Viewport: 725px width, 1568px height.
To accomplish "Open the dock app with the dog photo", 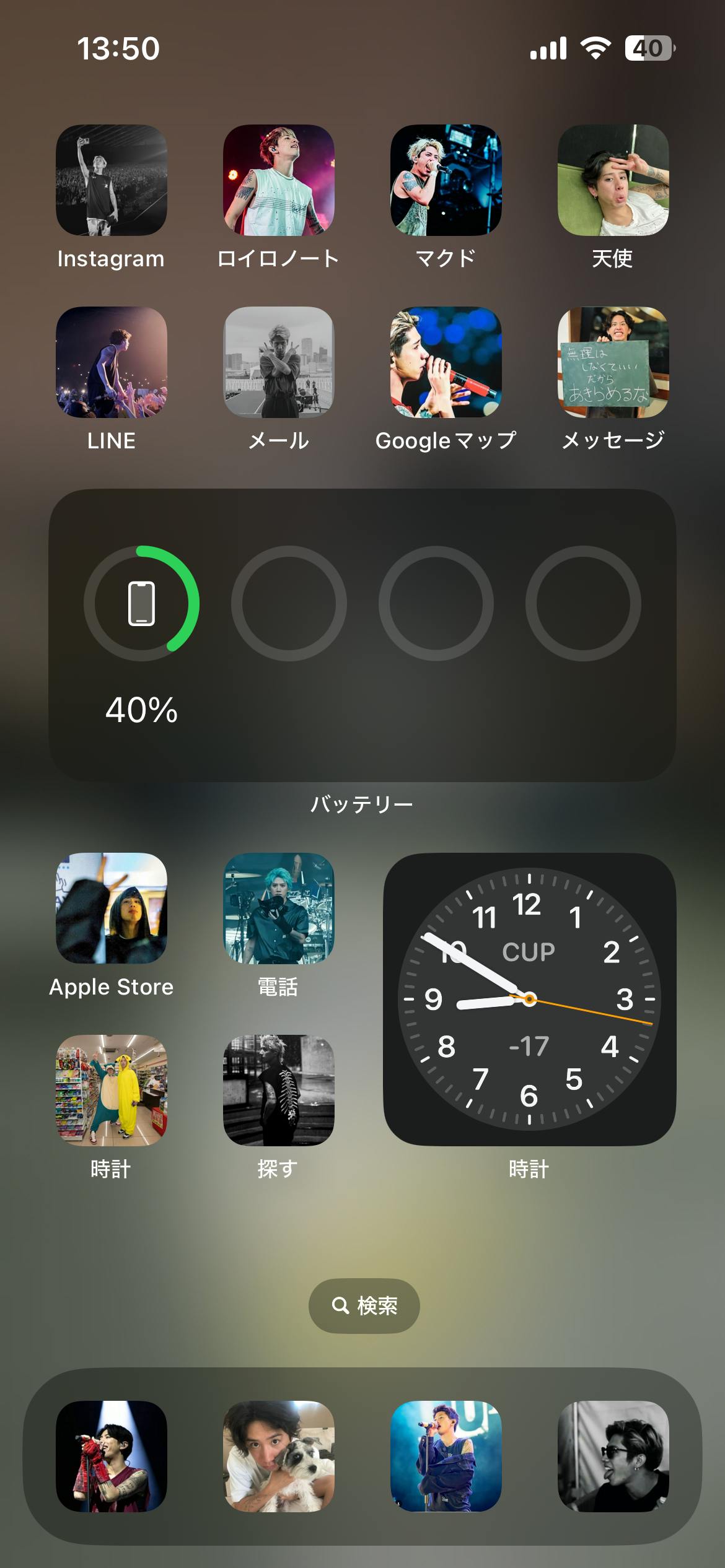I will (x=279, y=1457).
